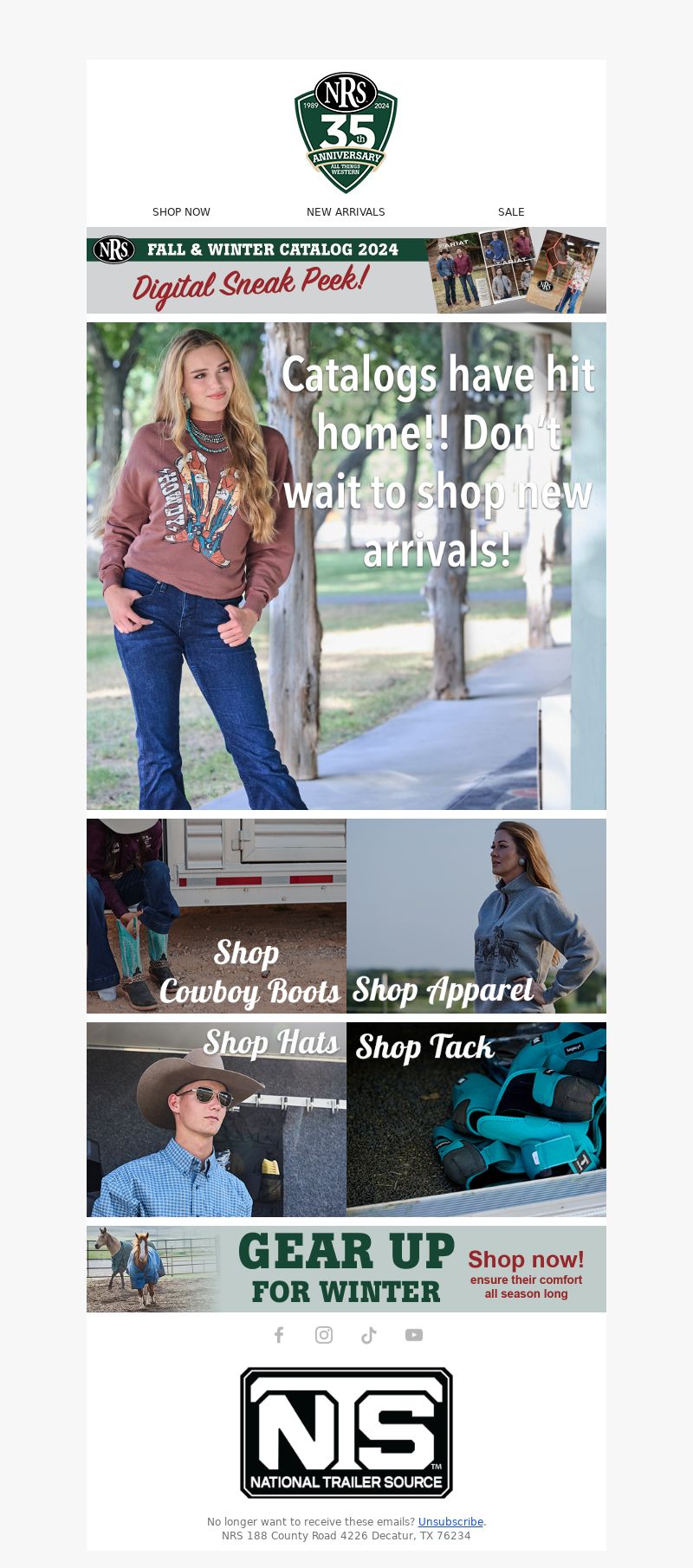Open Shop Cowboy Boots tile

pos(217,916)
